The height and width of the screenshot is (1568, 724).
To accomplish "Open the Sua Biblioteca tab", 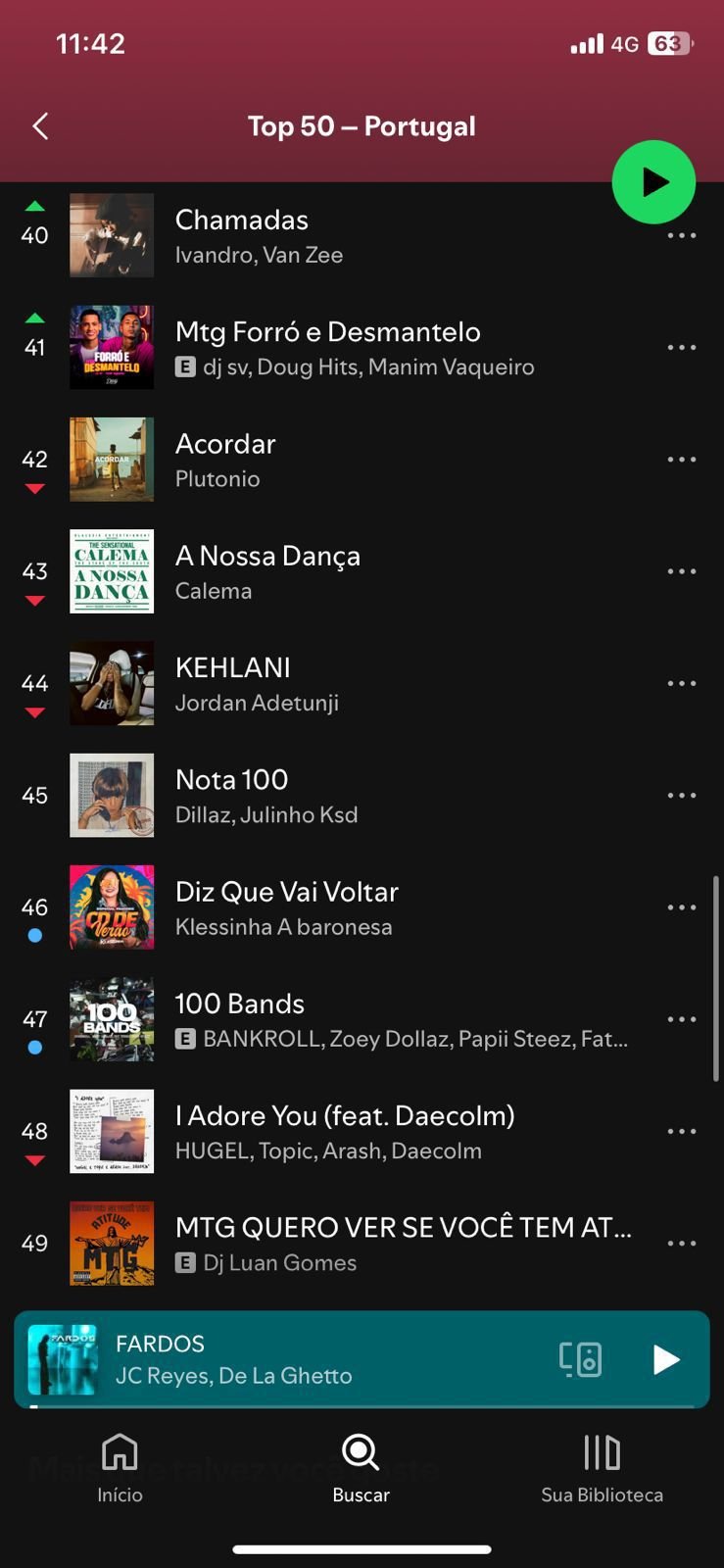I will pyautogui.click(x=602, y=1467).
